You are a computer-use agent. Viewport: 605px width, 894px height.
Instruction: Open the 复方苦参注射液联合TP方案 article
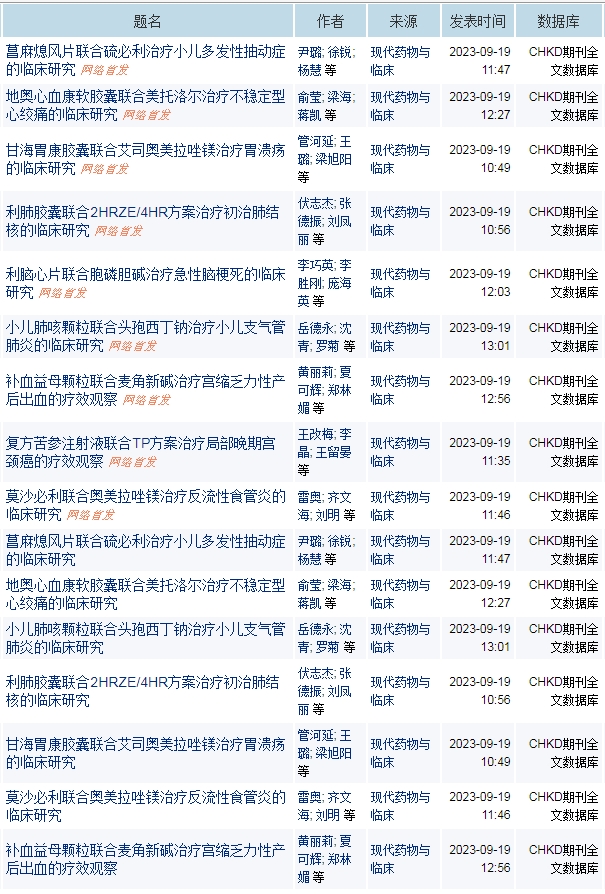140,443
